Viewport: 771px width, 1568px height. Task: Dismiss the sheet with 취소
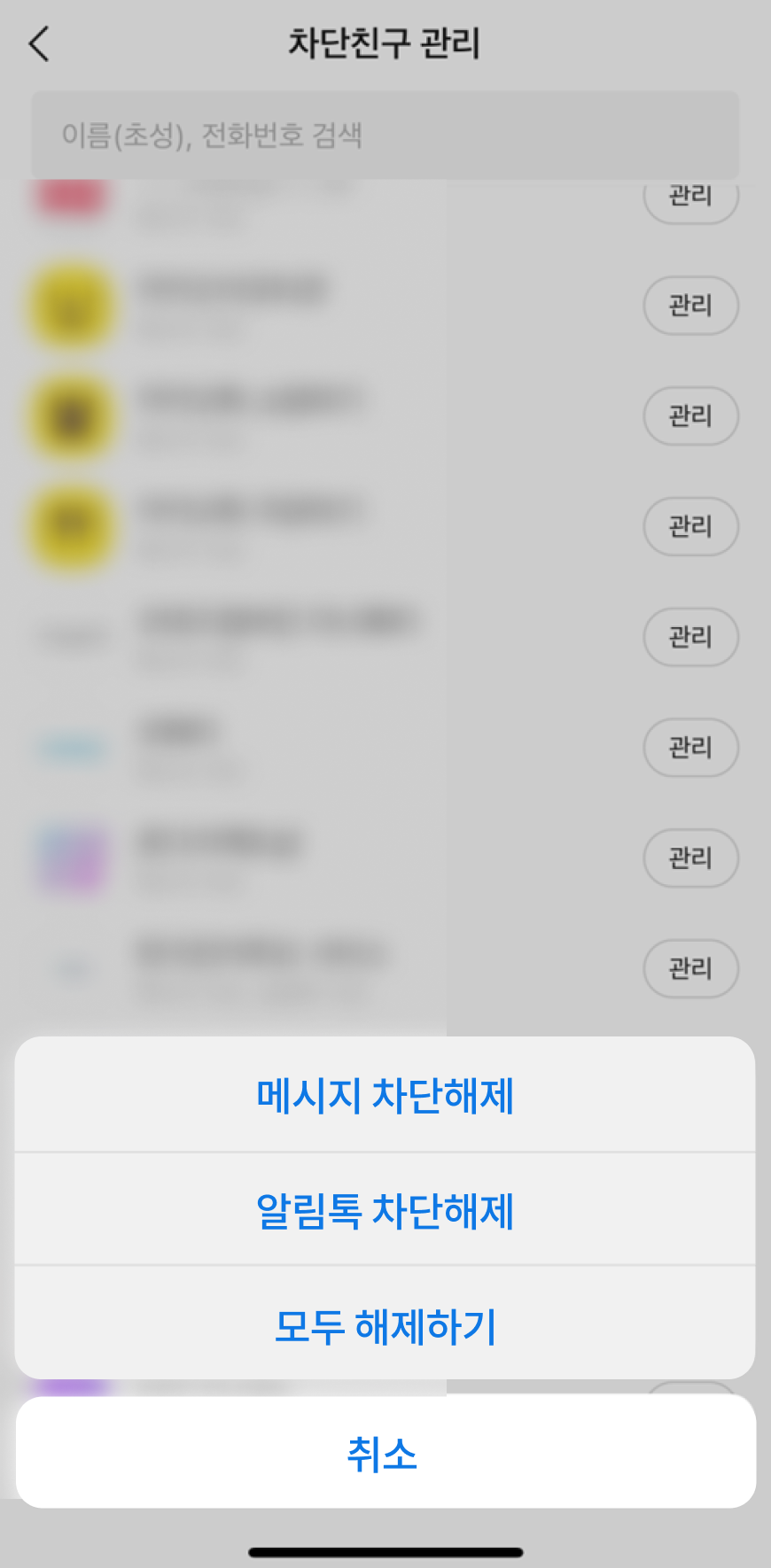pos(385,1454)
